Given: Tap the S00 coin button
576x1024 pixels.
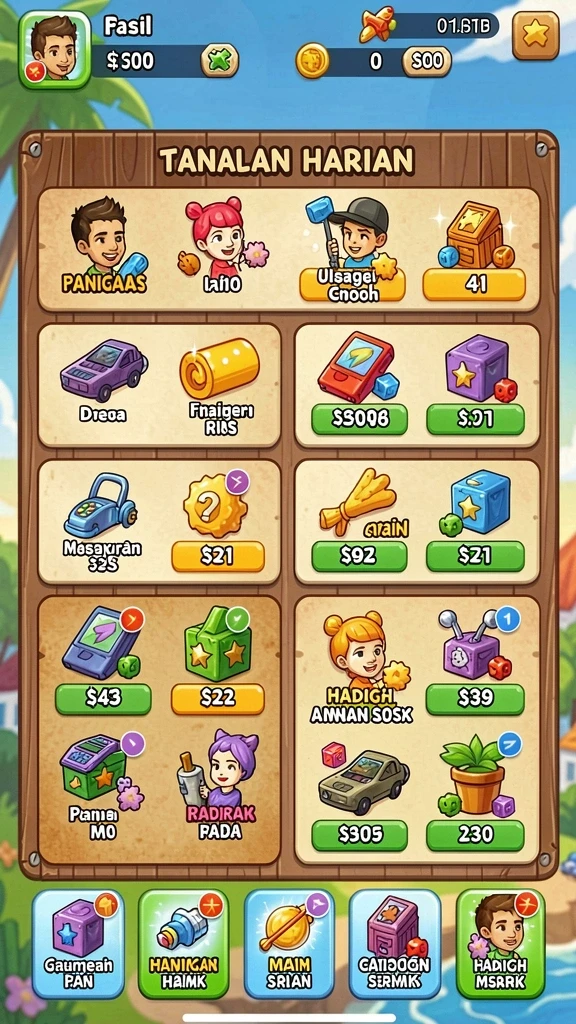Looking at the screenshot, I should coord(427,62).
